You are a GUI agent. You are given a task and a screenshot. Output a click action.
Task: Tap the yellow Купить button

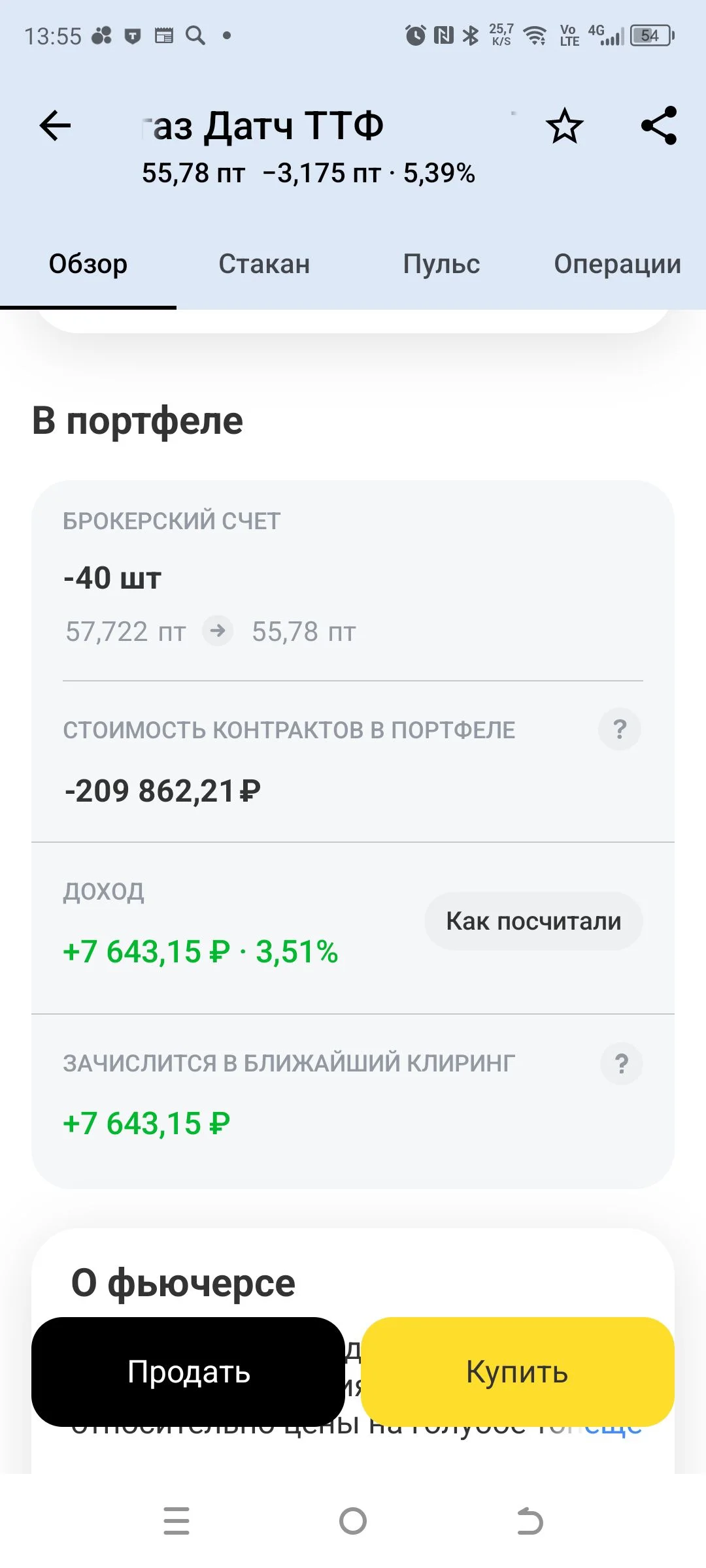click(518, 1372)
